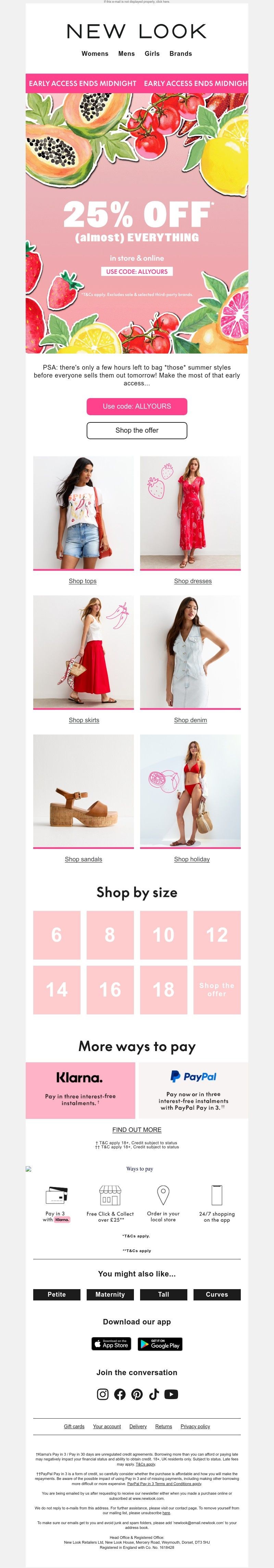Open the Shop denim link
The width and height of the screenshot is (274, 1568).
[190, 720]
